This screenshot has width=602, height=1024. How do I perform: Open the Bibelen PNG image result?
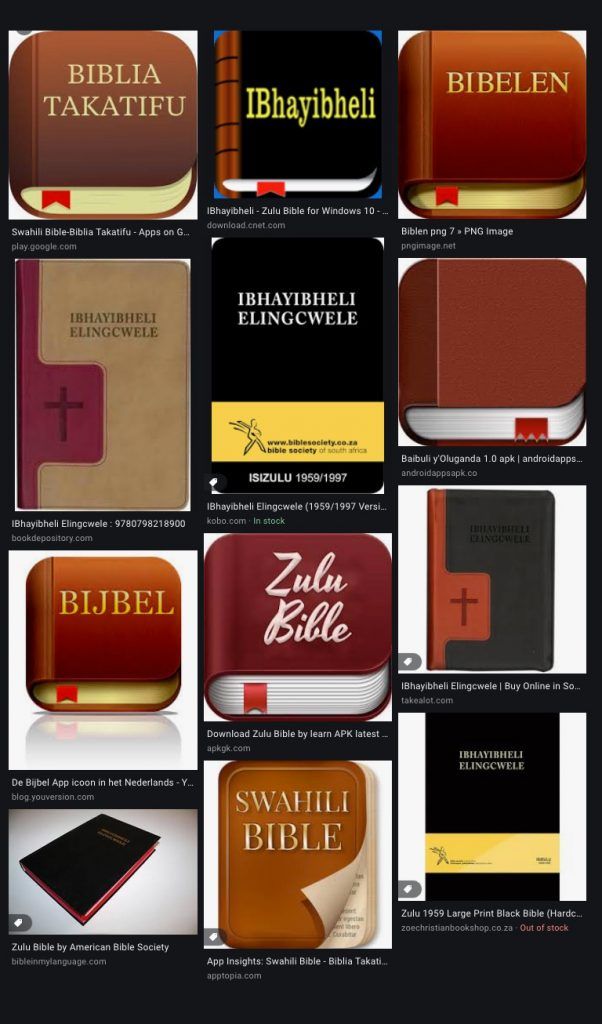[x=492, y=124]
